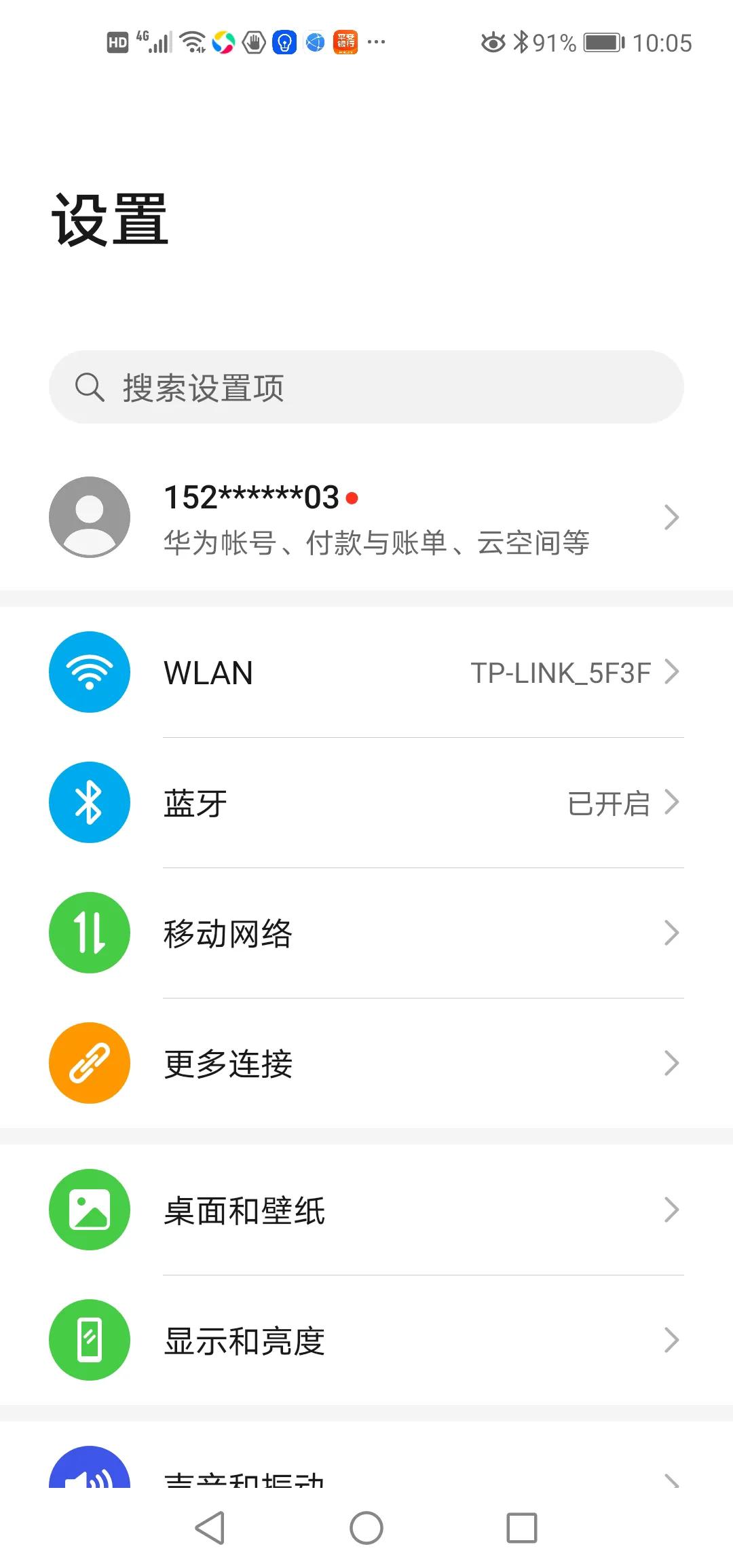Open the Ping An Bank notification icon

click(345, 42)
